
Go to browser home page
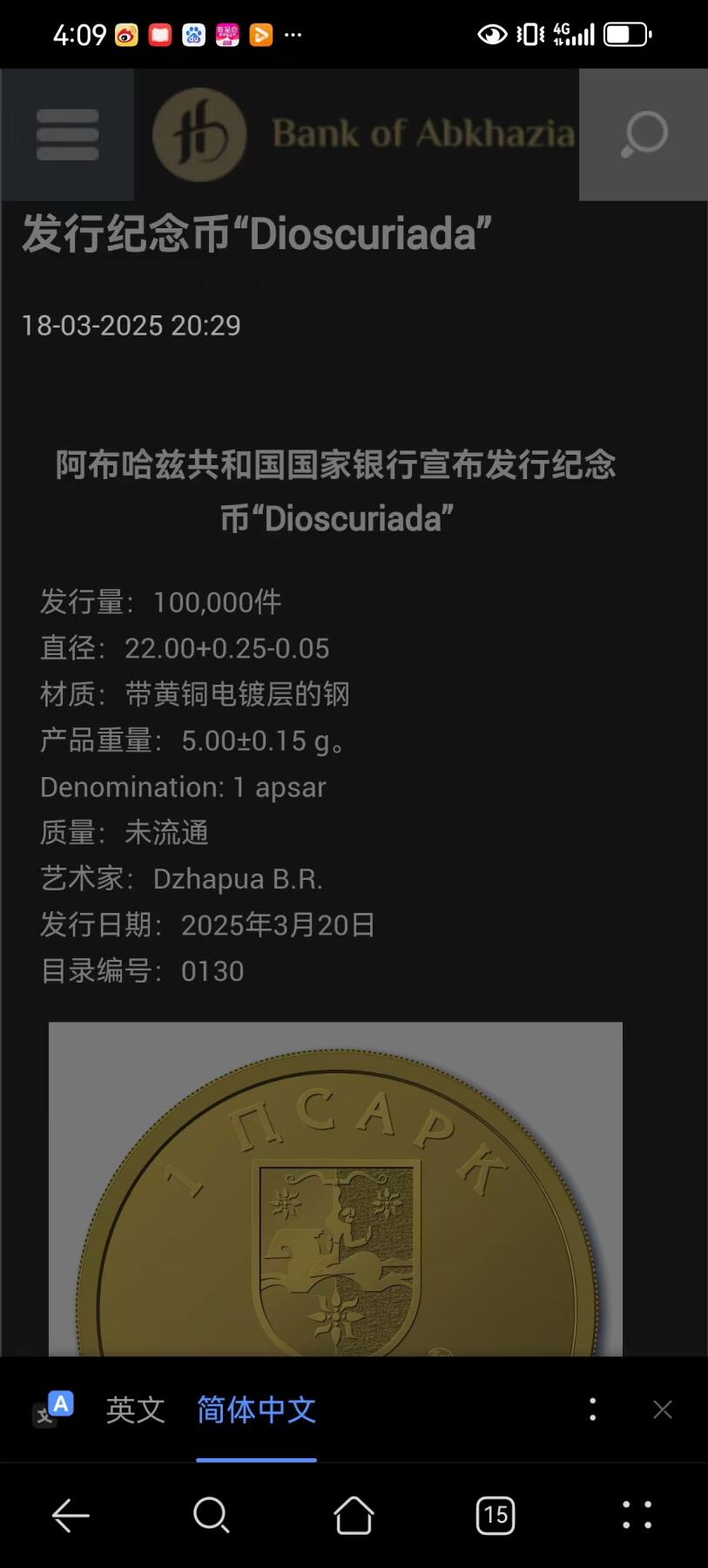pos(354,1516)
